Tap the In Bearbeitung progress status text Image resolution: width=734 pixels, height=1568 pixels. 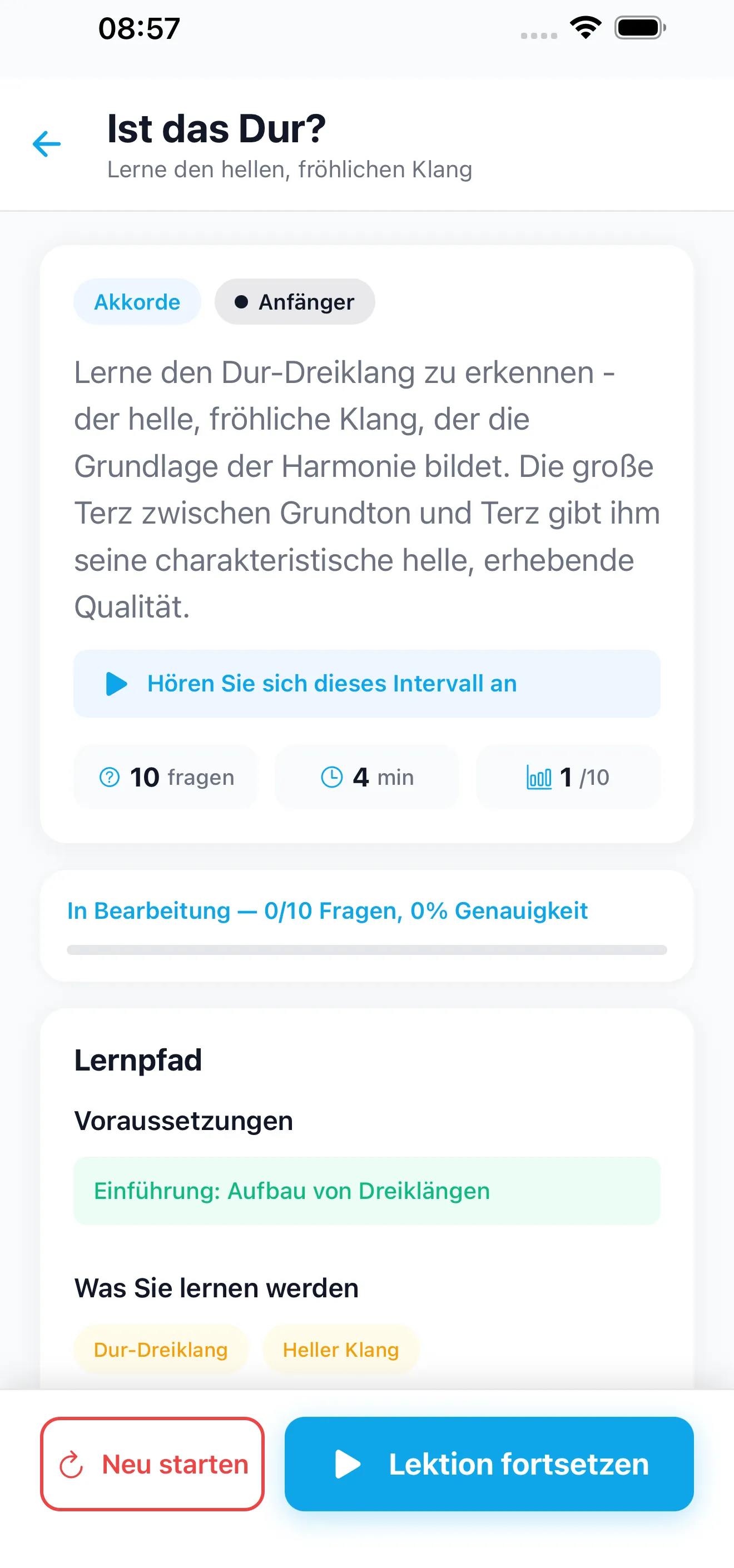click(327, 910)
